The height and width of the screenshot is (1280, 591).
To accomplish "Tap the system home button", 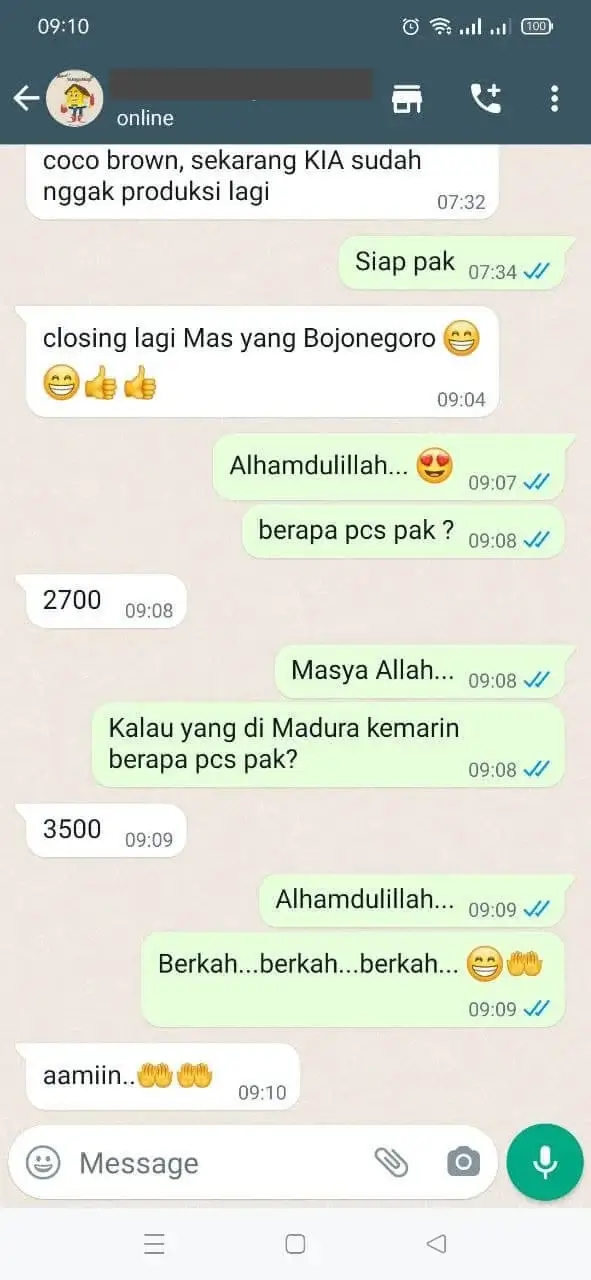I will click(x=295, y=1244).
